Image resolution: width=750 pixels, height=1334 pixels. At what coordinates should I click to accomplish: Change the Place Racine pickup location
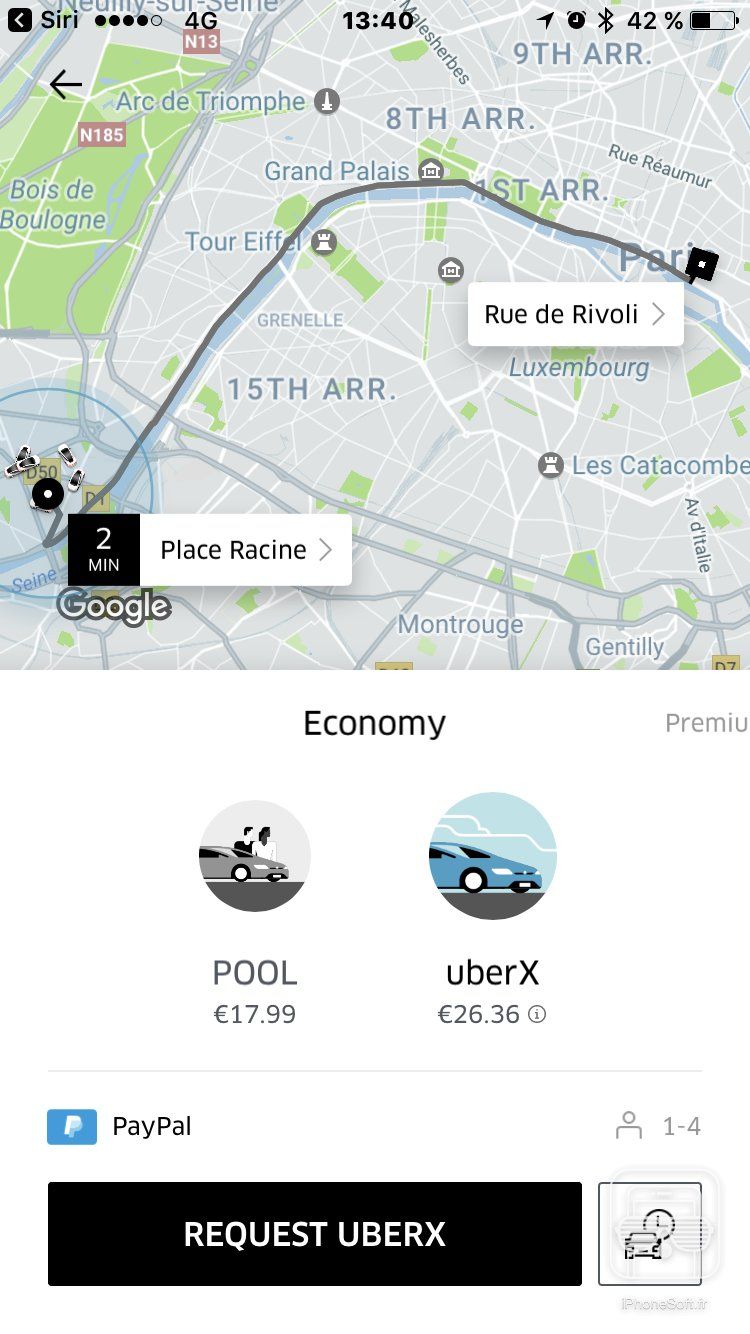point(245,550)
